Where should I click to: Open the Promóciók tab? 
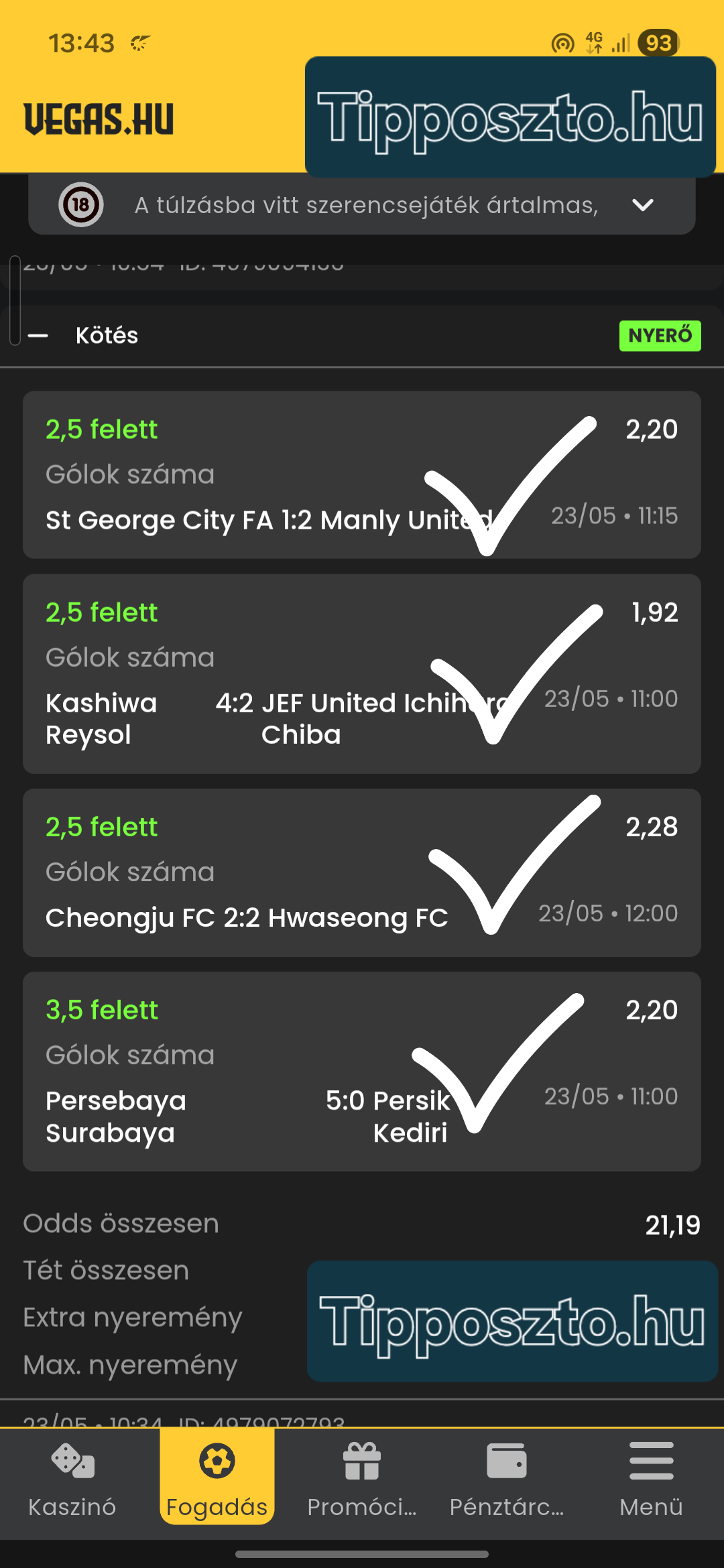point(362,1480)
